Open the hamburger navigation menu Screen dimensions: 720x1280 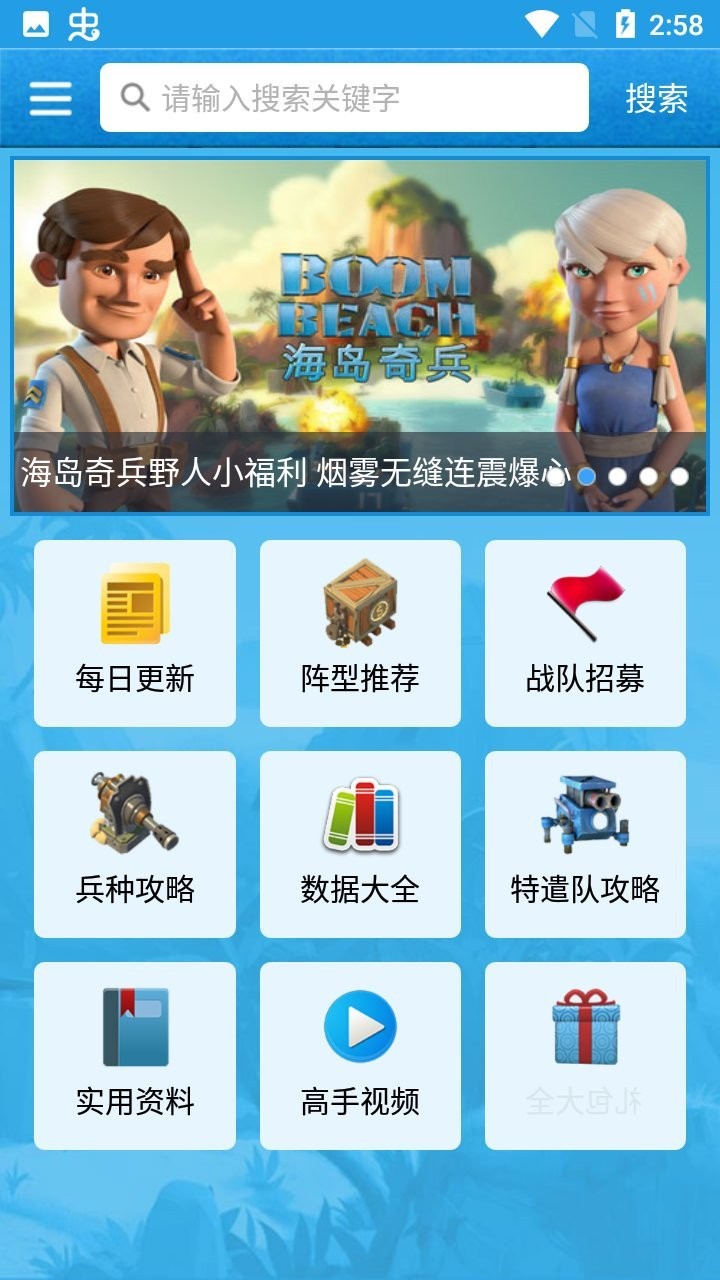50,99
